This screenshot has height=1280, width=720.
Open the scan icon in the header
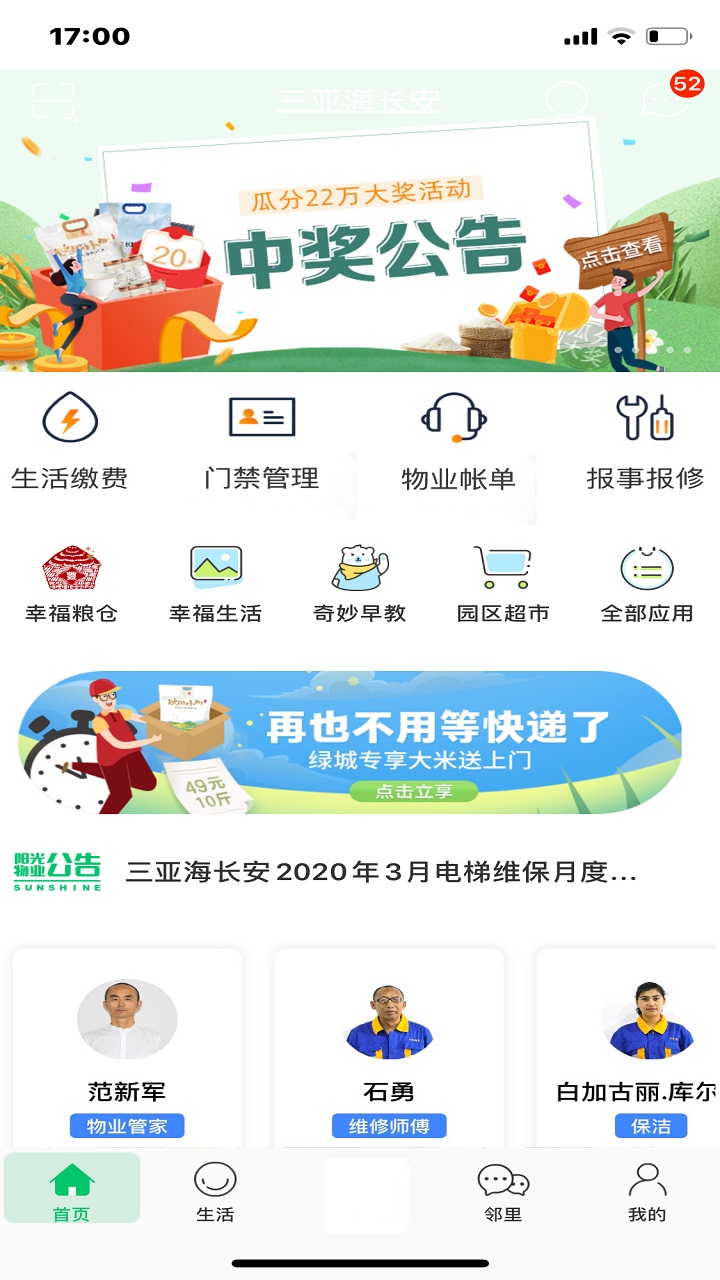[x=54, y=100]
